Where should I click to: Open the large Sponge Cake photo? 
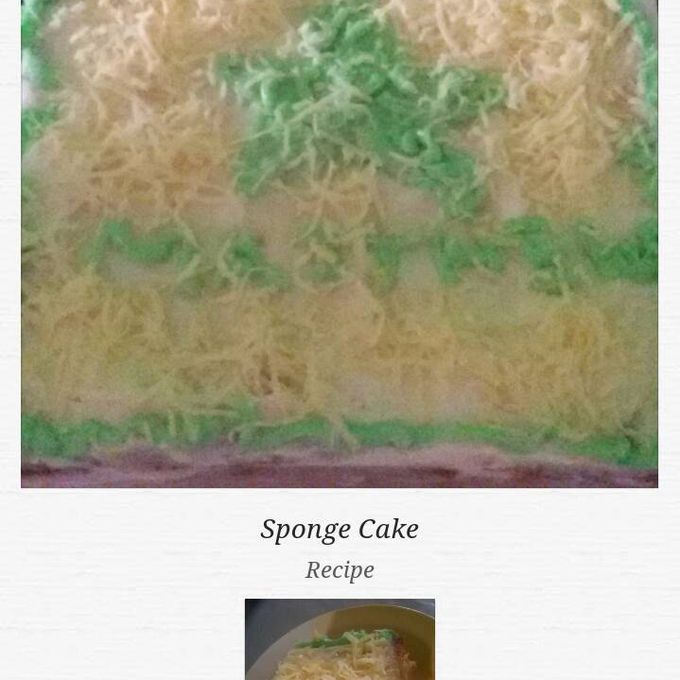tap(339, 243)
